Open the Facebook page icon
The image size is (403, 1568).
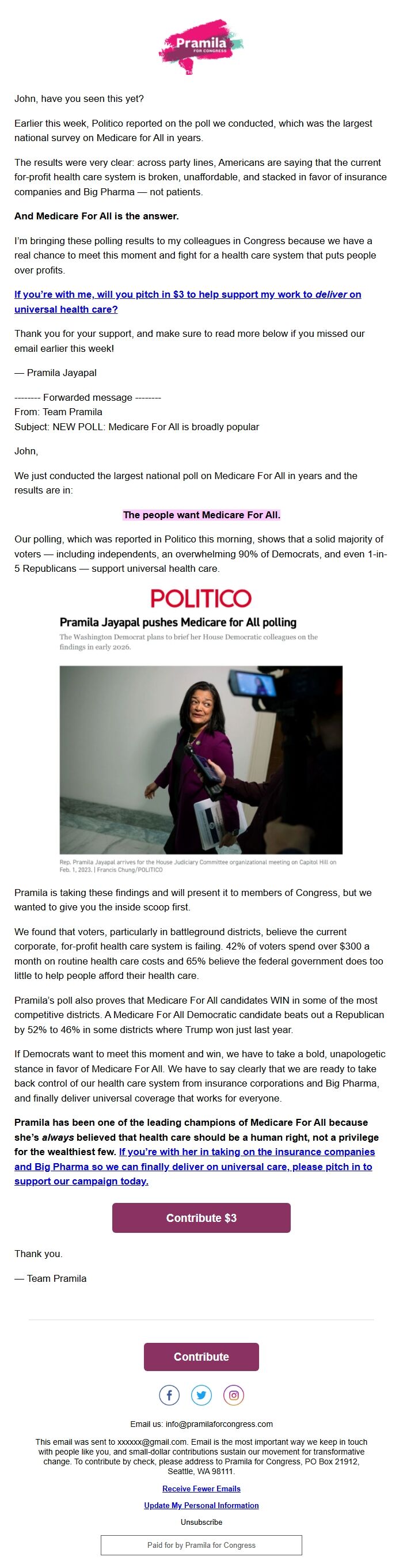[169, 1395]
